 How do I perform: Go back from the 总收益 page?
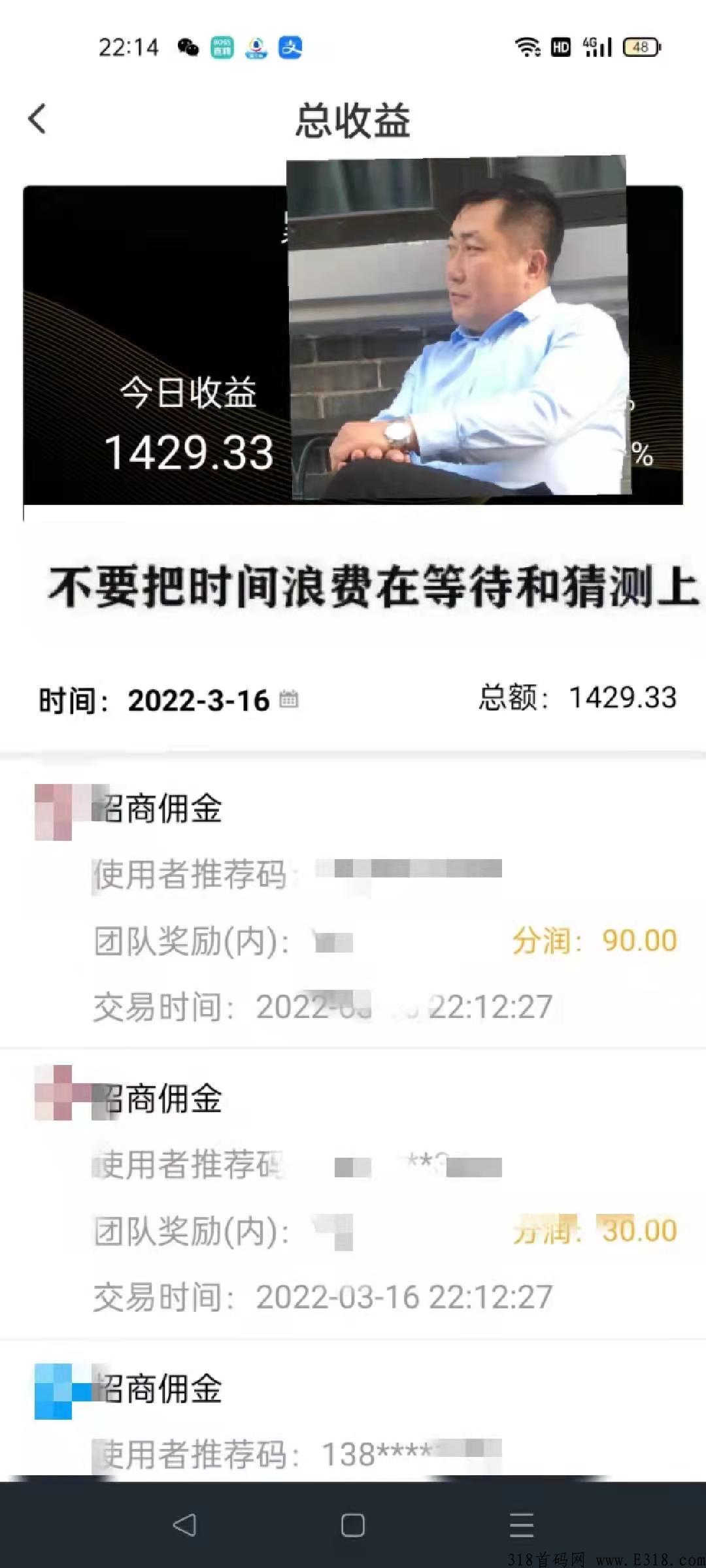(37, 119)
